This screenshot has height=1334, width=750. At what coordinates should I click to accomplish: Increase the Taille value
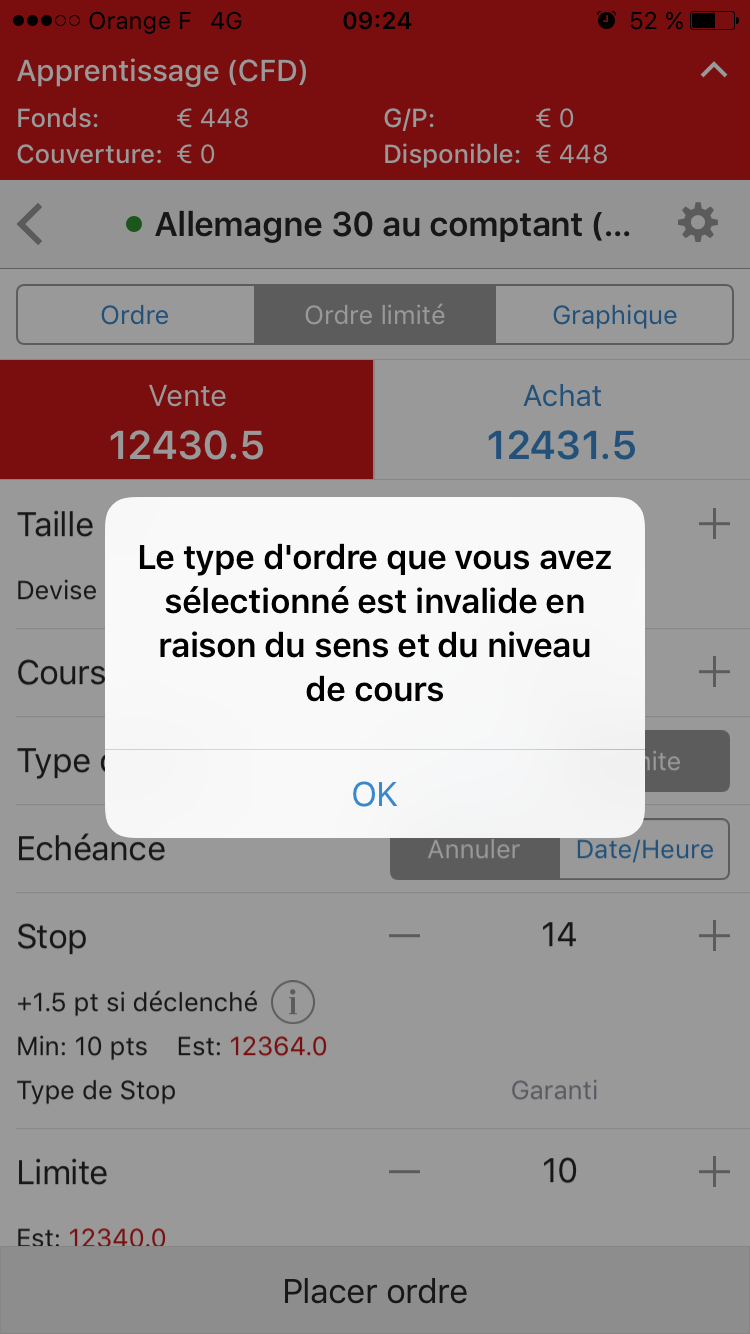click(x=714, y=524)
